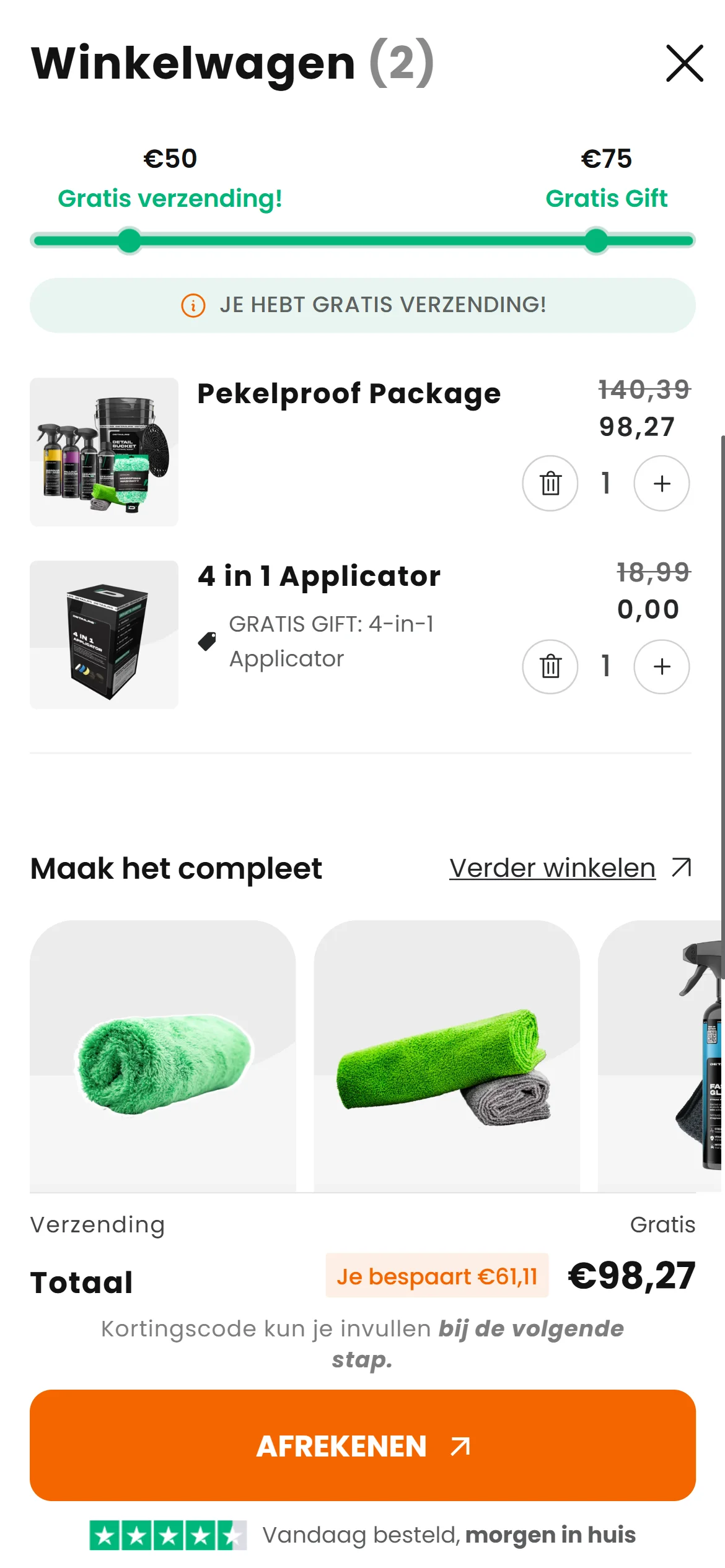Viewport: 725px width, 1568px height.
Task: Open the Pekelproof Package product image
Action: click(104, 452)
